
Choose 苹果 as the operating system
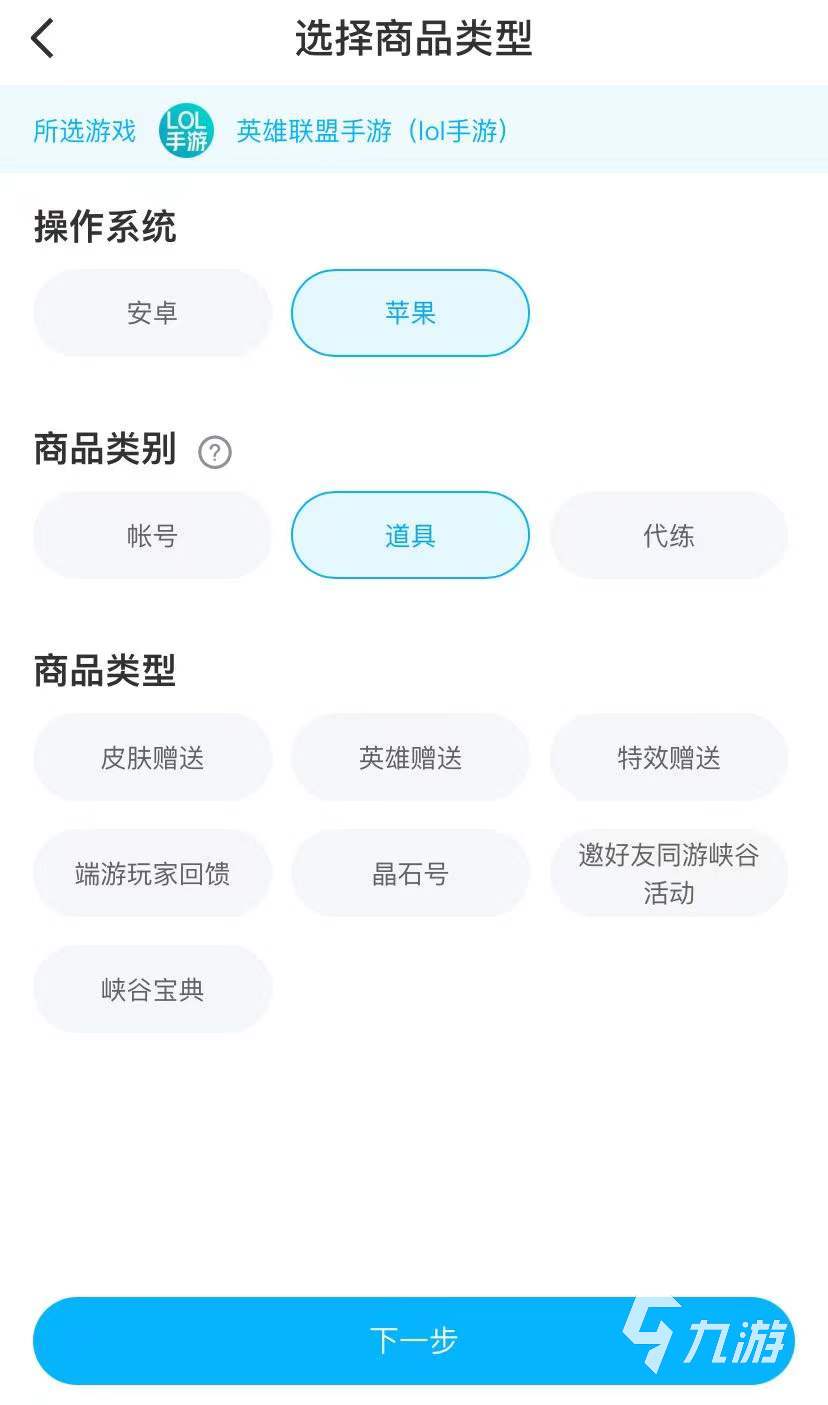pos(410,313)
